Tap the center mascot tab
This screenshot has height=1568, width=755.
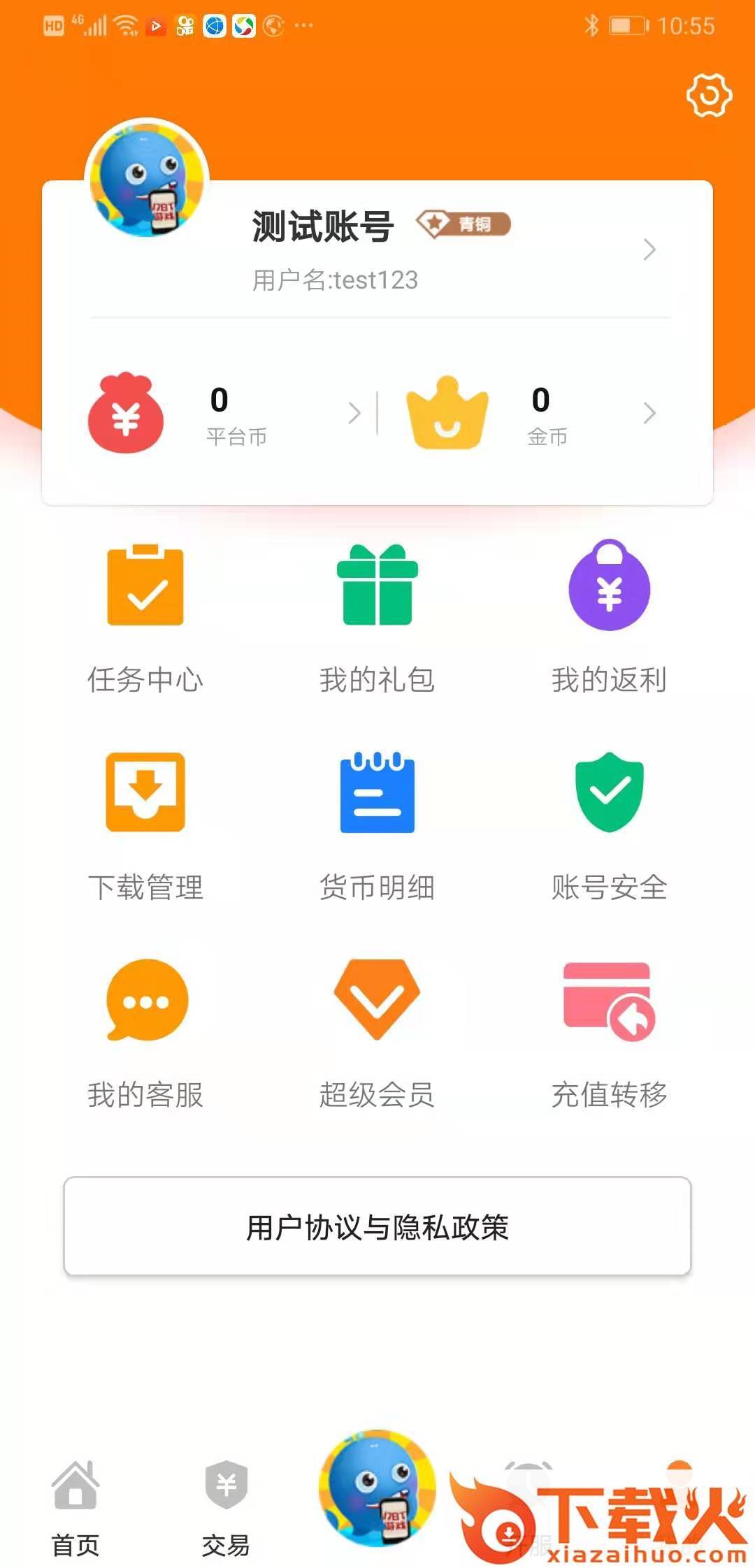tap(377, 1487)
